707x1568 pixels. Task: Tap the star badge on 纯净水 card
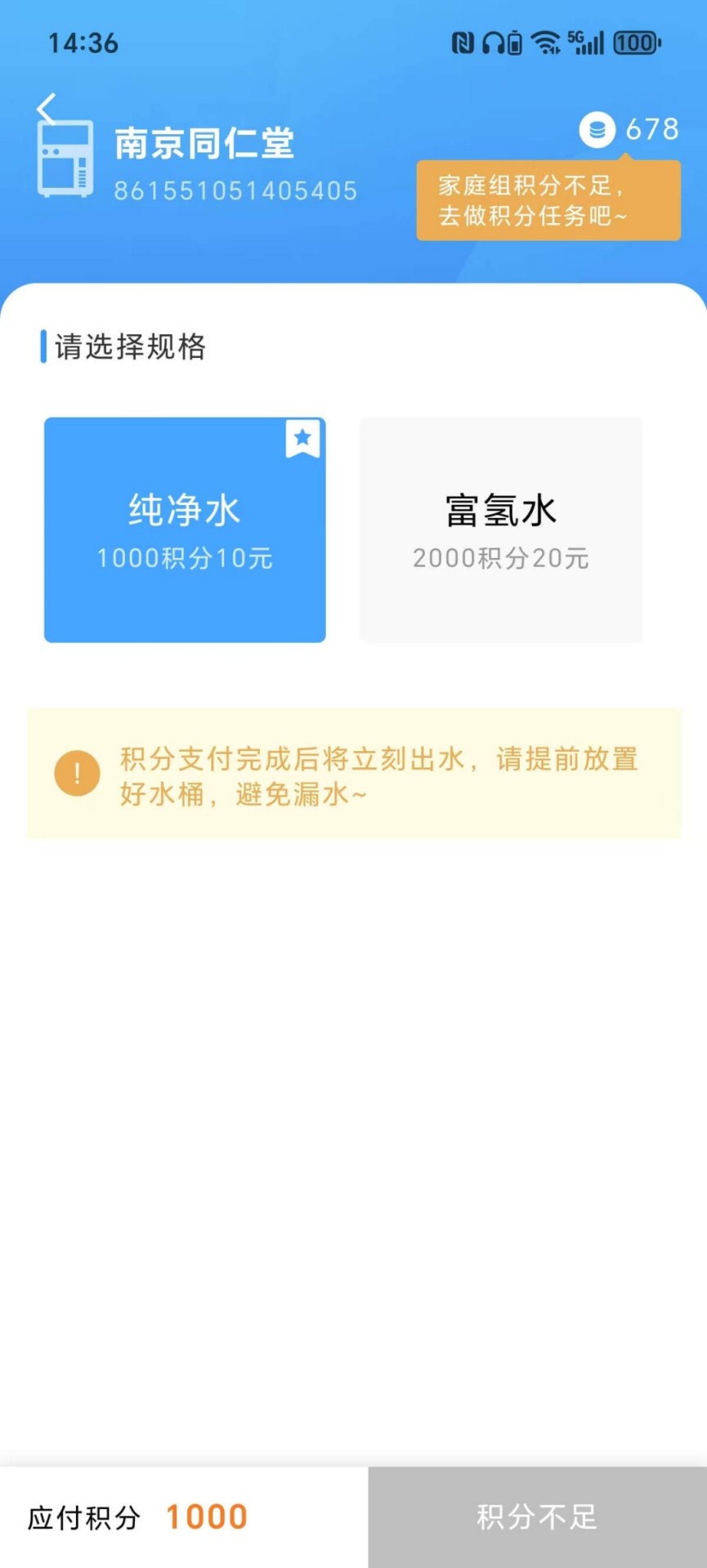click(303, 439)
